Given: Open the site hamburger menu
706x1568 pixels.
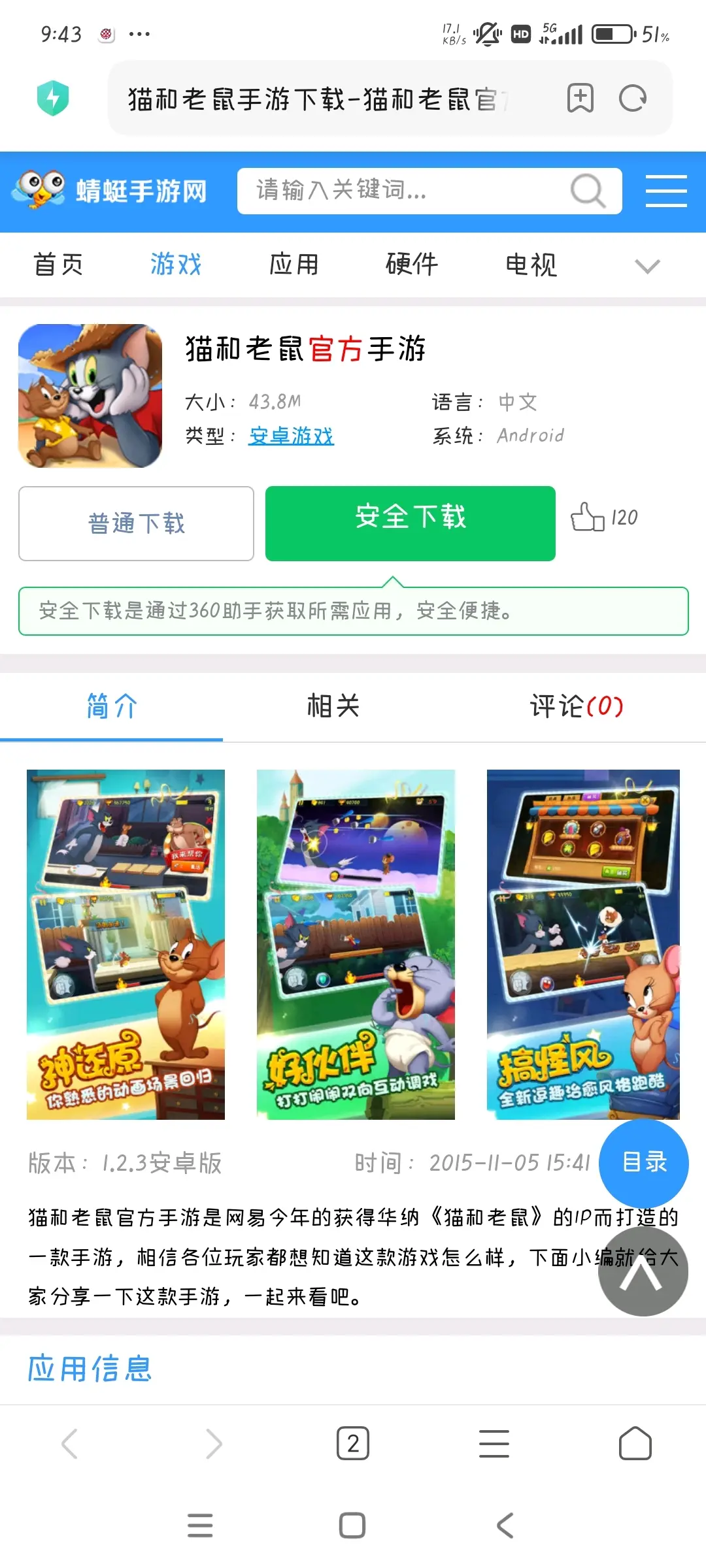Looking at the screenshot, I should pyautogui.click(x=665, y=191).
